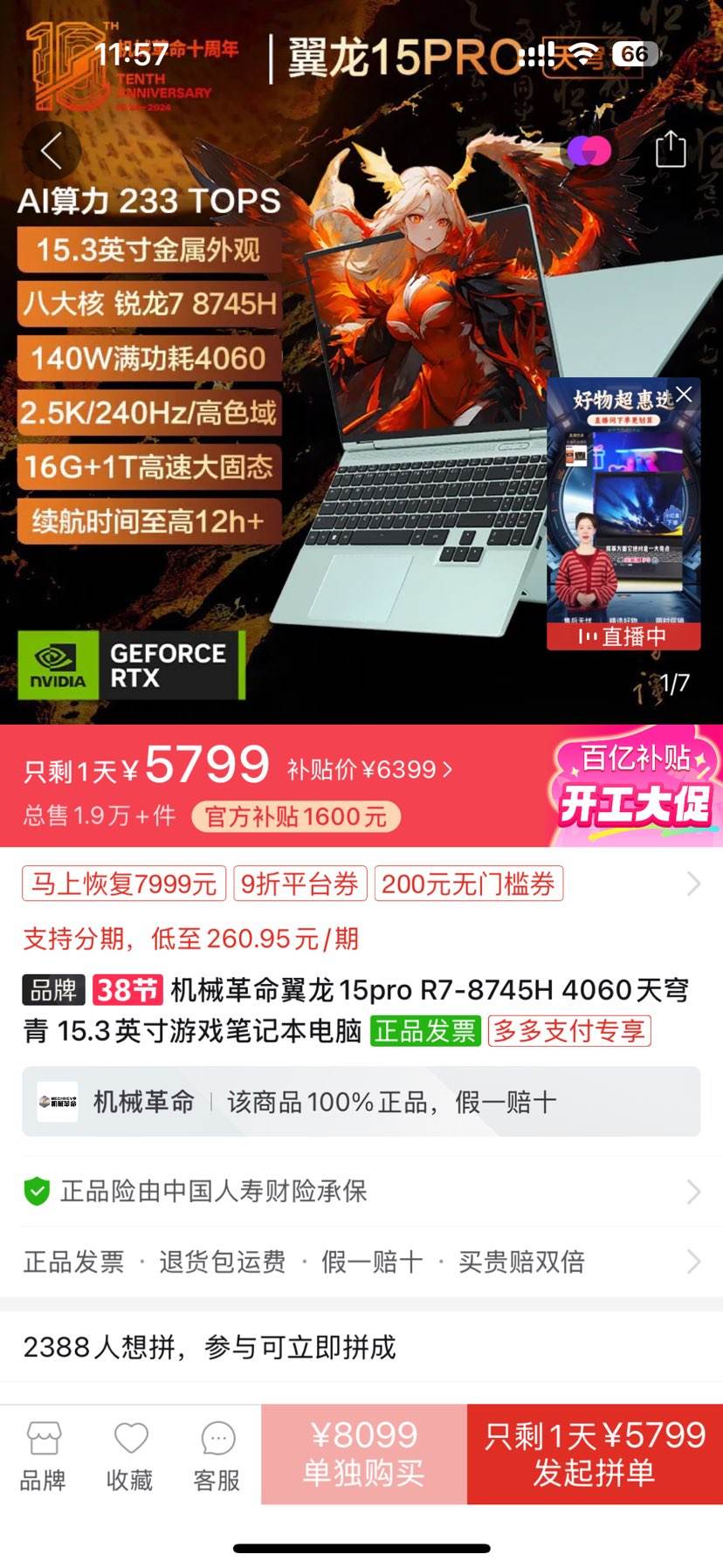The image size is (723, 1568).
Task: Expand the 正品险 insurance details
Action: [x=694, y=1191]
